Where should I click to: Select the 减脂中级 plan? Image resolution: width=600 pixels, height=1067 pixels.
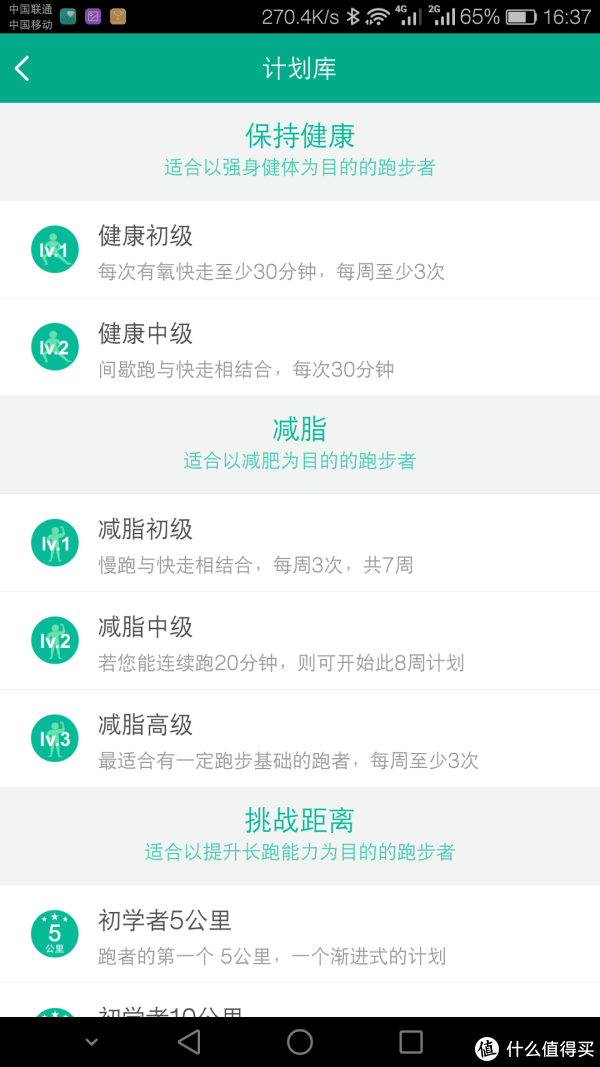point(300,641)
